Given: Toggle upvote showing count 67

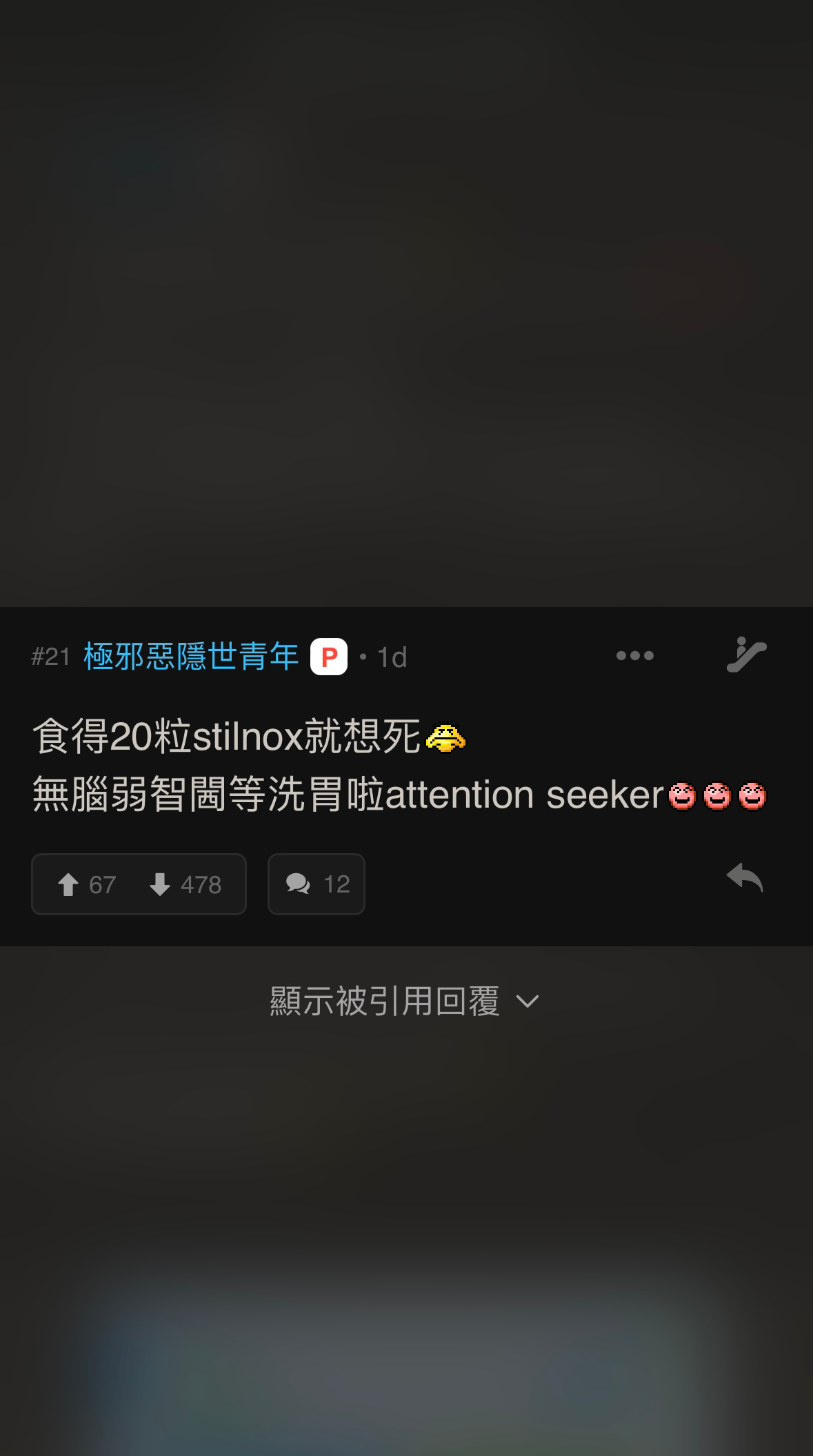Looking at the screenshot, I should pos(86,884).
